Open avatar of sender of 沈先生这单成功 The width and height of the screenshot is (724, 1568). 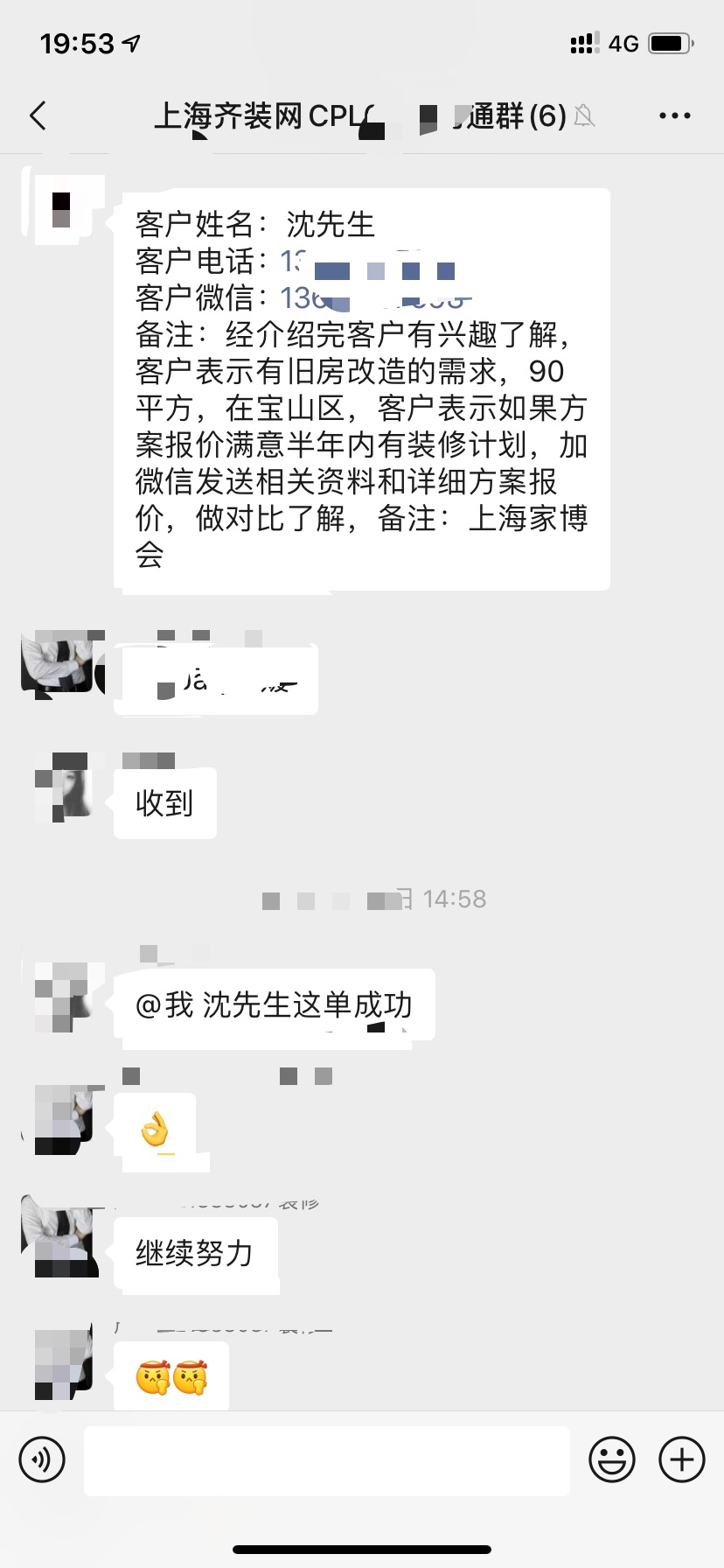pyautogui.click(x=63, y=996)
